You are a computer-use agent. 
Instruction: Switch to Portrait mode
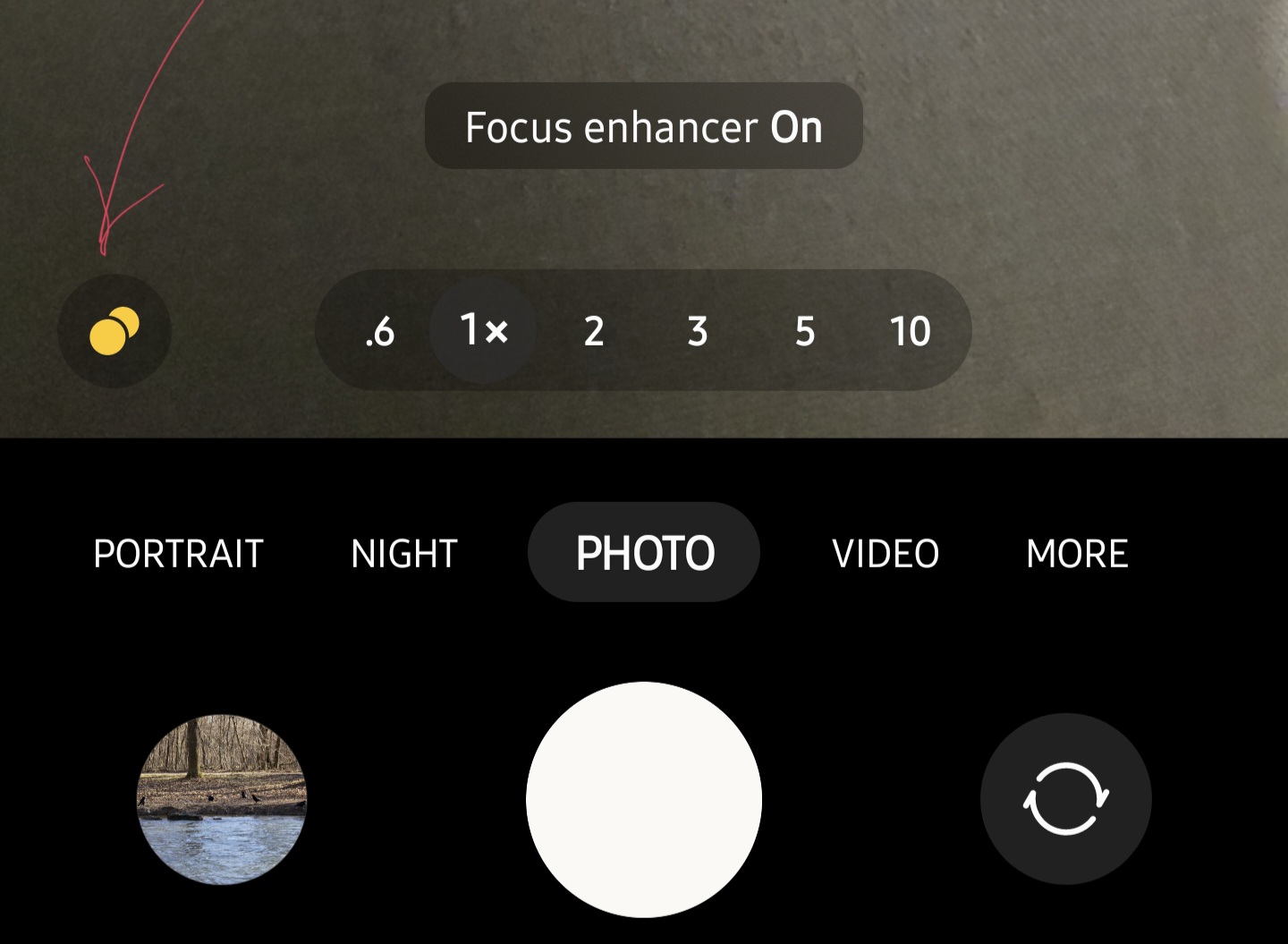click(x=178, y=554)
